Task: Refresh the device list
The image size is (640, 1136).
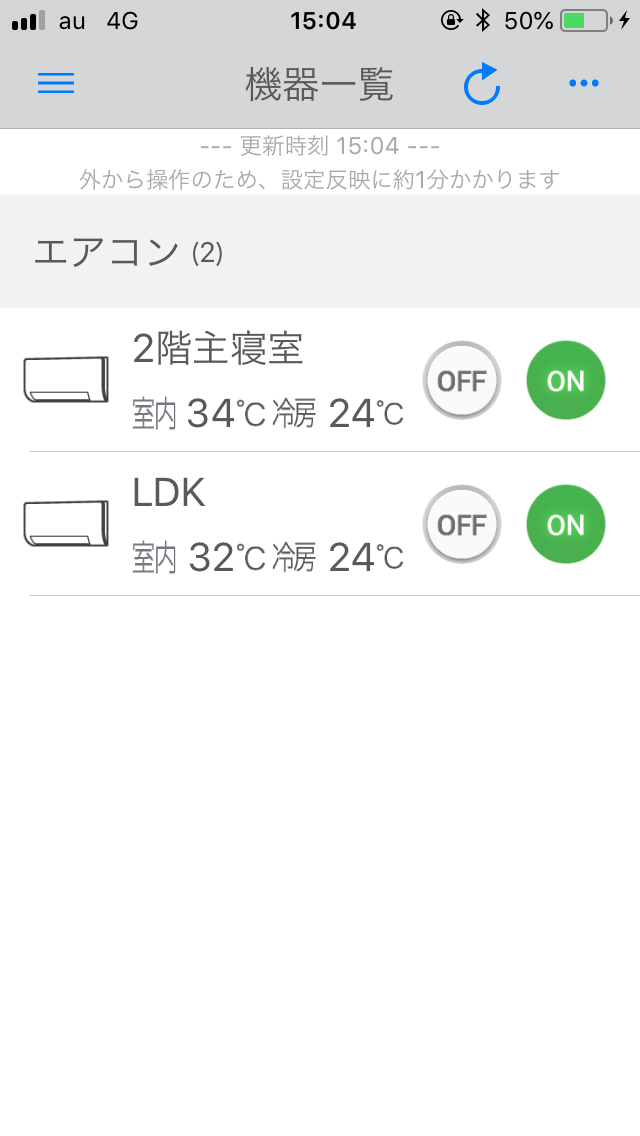Action: (x=482, y=85)
